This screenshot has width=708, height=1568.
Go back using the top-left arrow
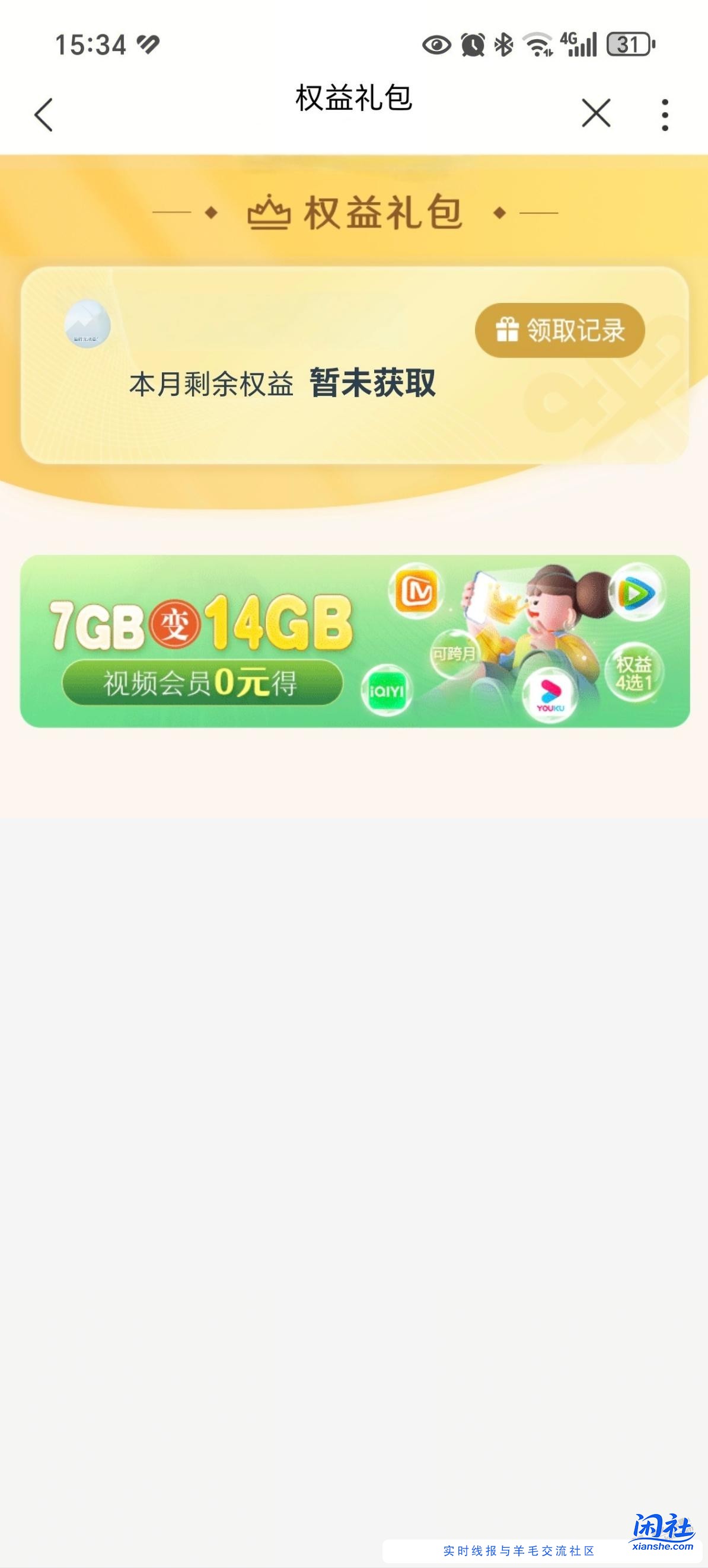[44, 114]
